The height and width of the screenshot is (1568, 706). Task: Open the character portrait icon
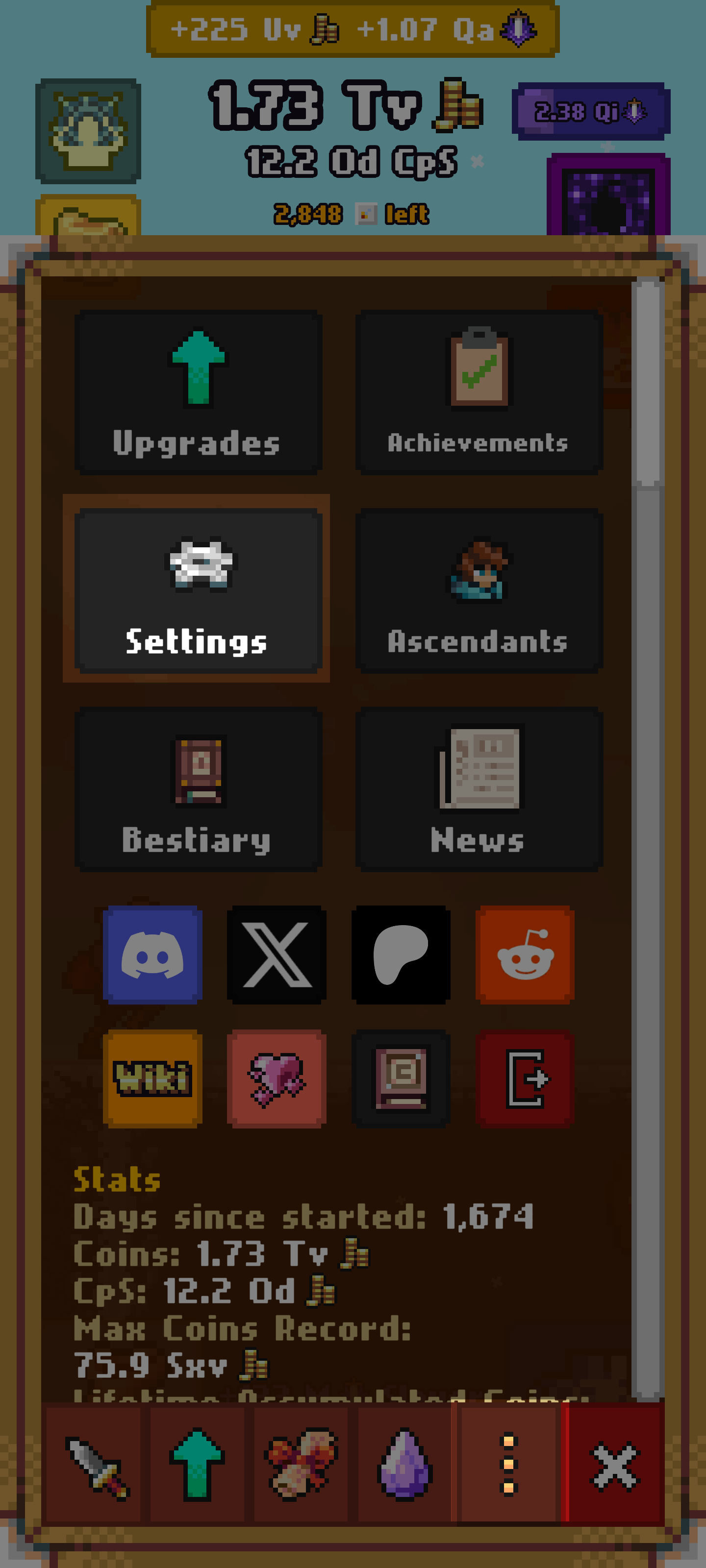[88, 131]
